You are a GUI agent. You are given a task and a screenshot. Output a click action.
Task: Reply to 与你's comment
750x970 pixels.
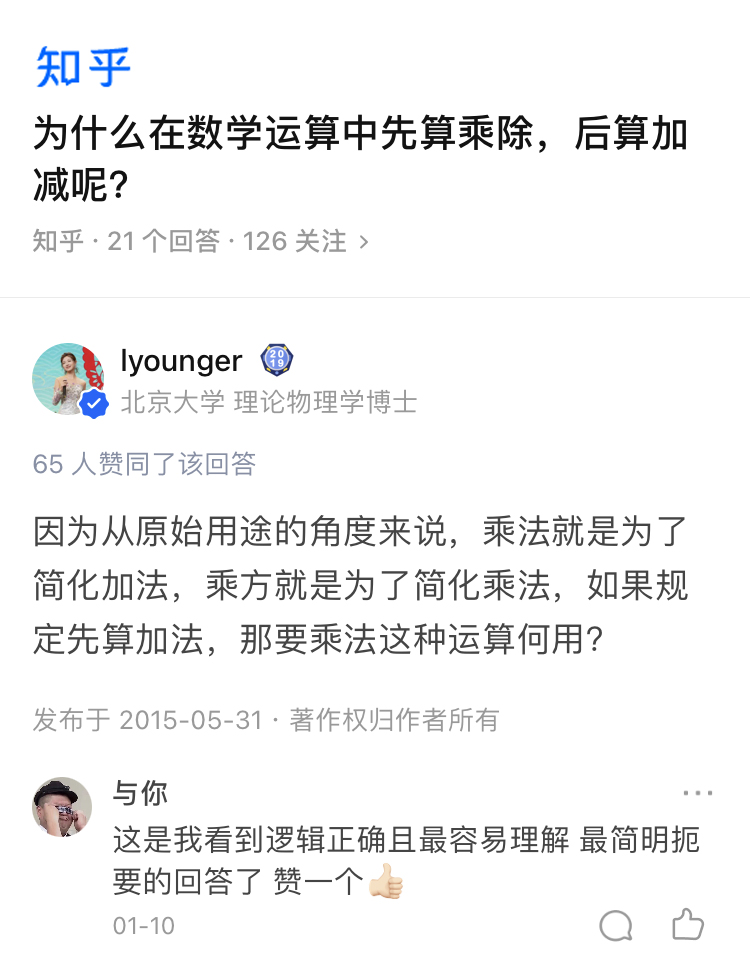click(616, 925)
